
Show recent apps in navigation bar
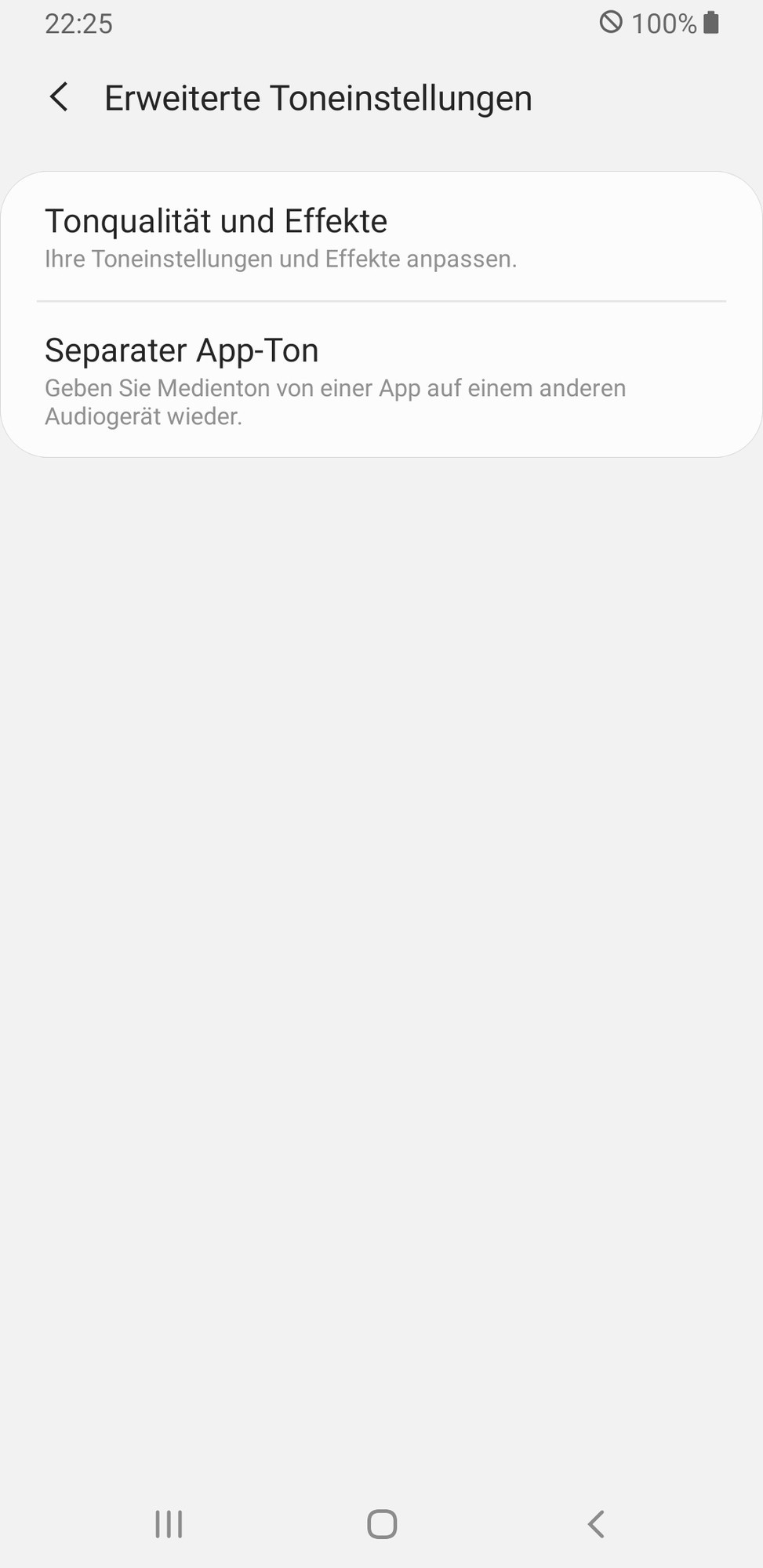pos(169,1524)
